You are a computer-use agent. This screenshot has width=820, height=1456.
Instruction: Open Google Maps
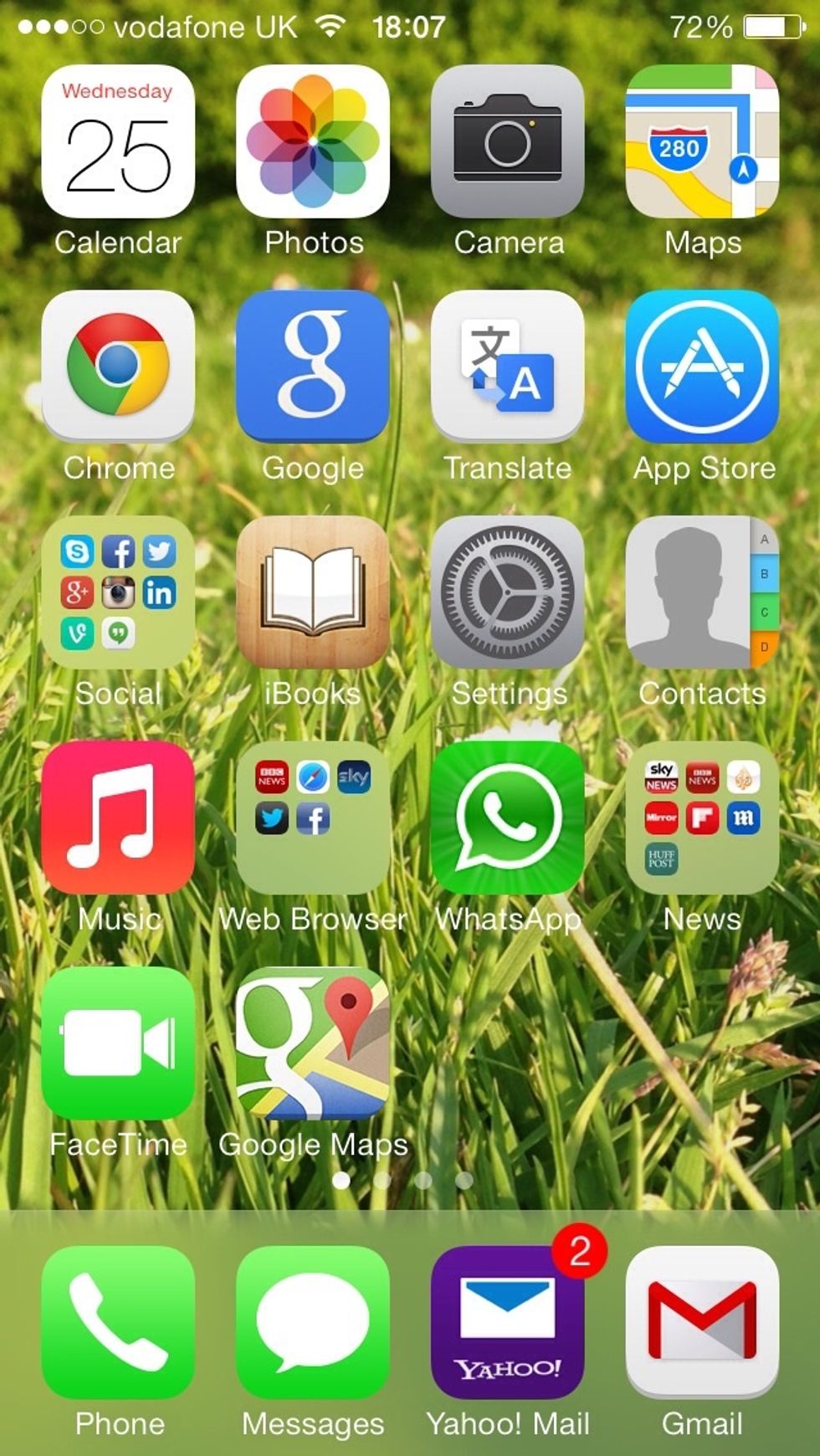tap(313, 1043)
